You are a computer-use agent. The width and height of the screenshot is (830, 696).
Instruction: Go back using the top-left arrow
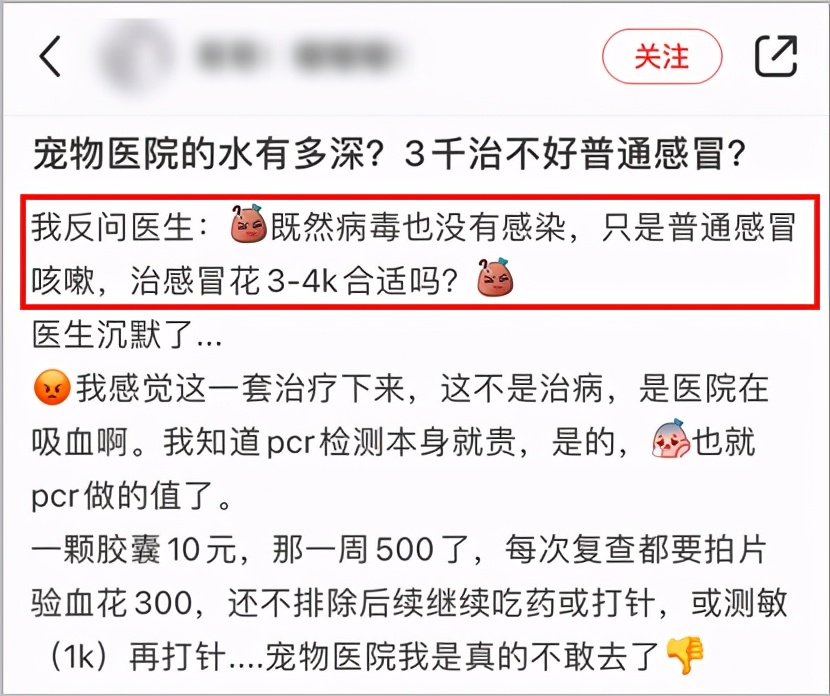coord(50,57)
